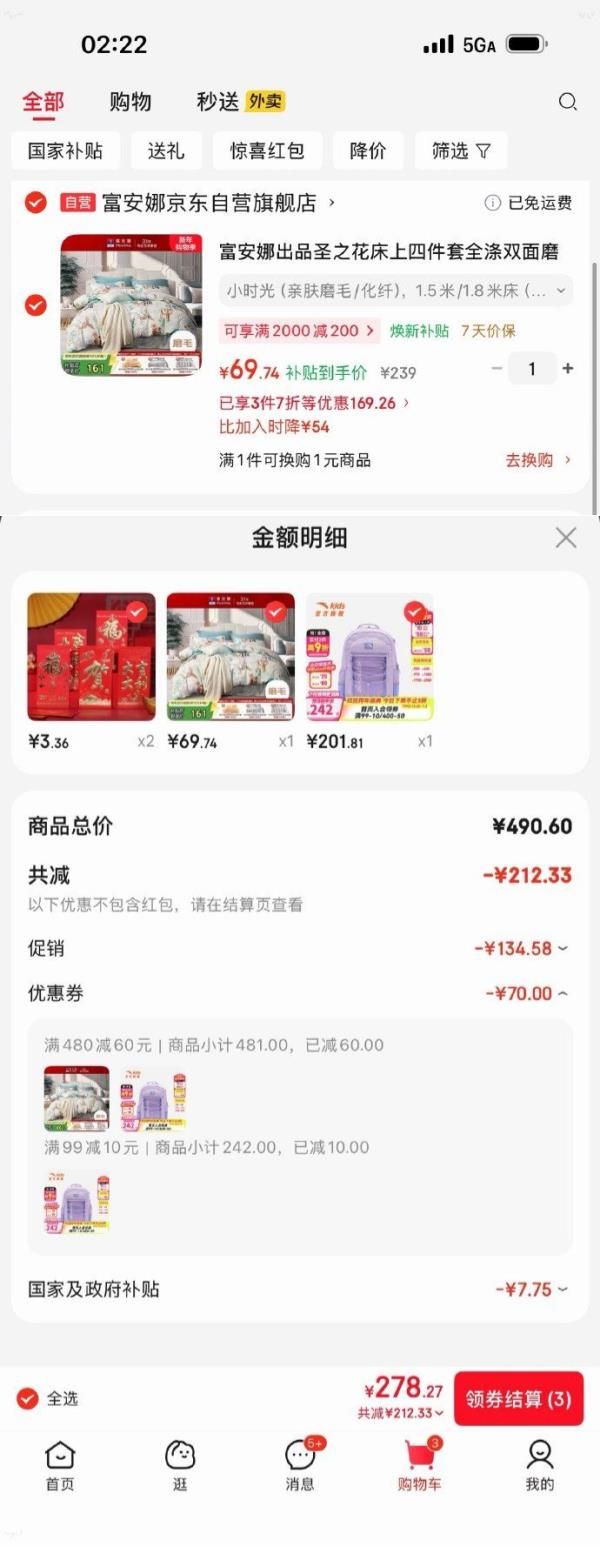
Task: Expand 国家及政府补贴 subsidy details
Action: tap(530, 1290)
